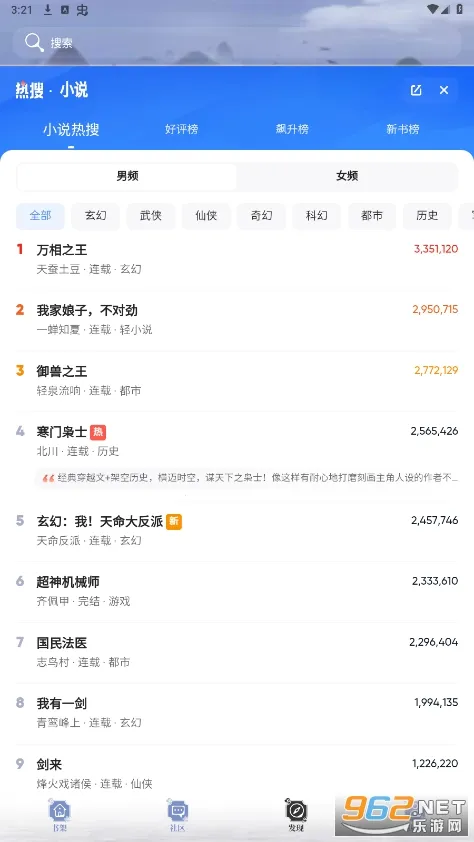Viewport: 474px width, 842px height.
Task: Choose the 仙侠 category chip
Action: (206, 216)
